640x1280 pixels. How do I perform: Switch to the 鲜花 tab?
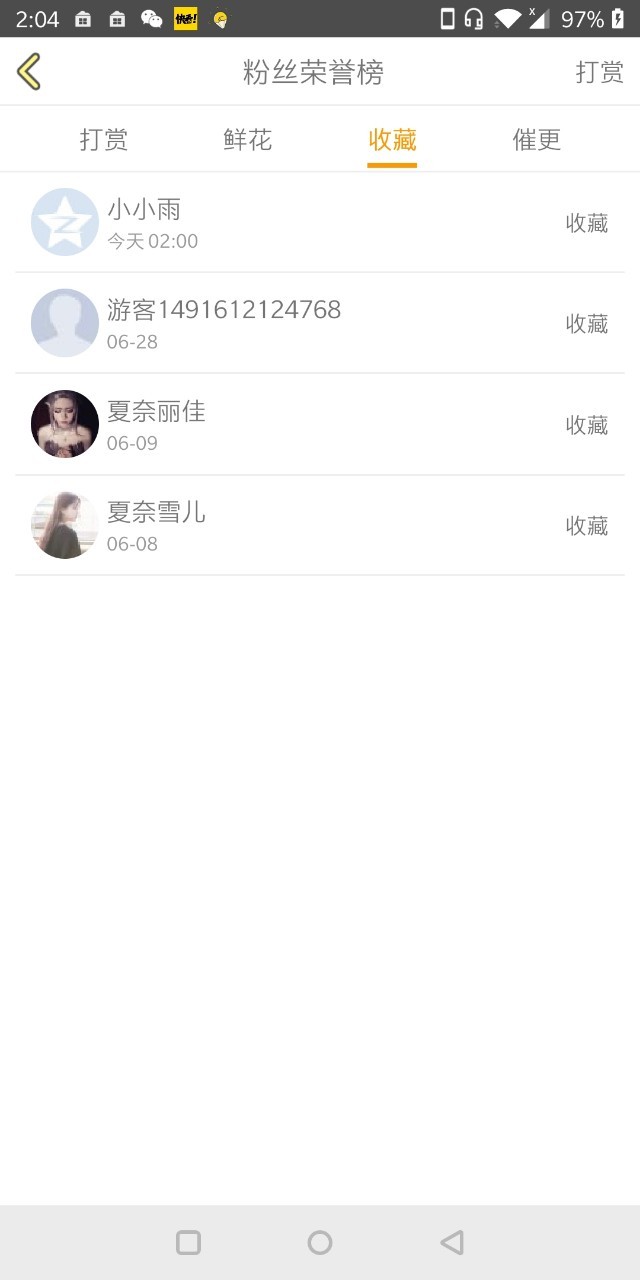tap(247, 140)
